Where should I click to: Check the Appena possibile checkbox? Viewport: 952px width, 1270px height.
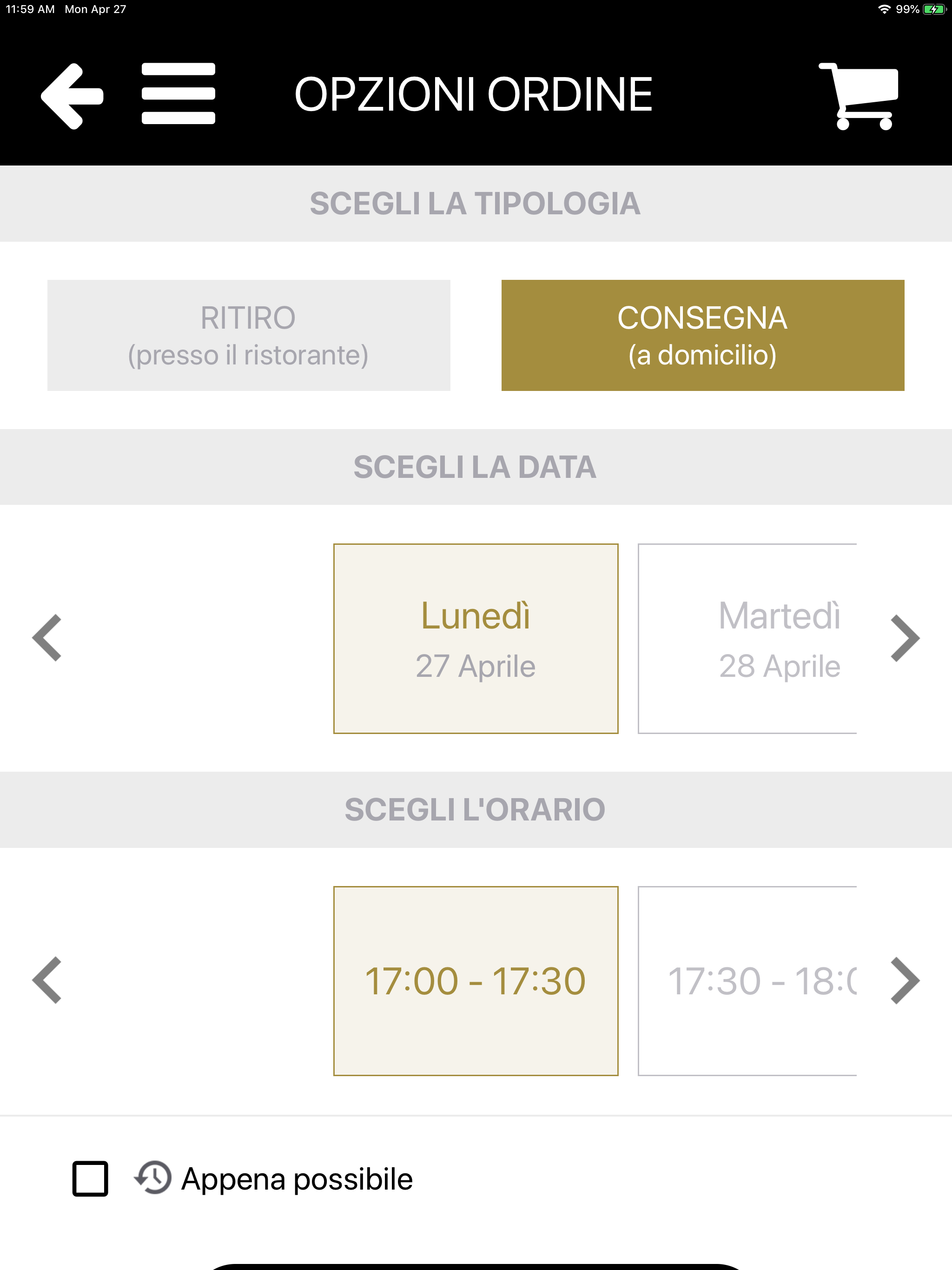coord(90,1179)
